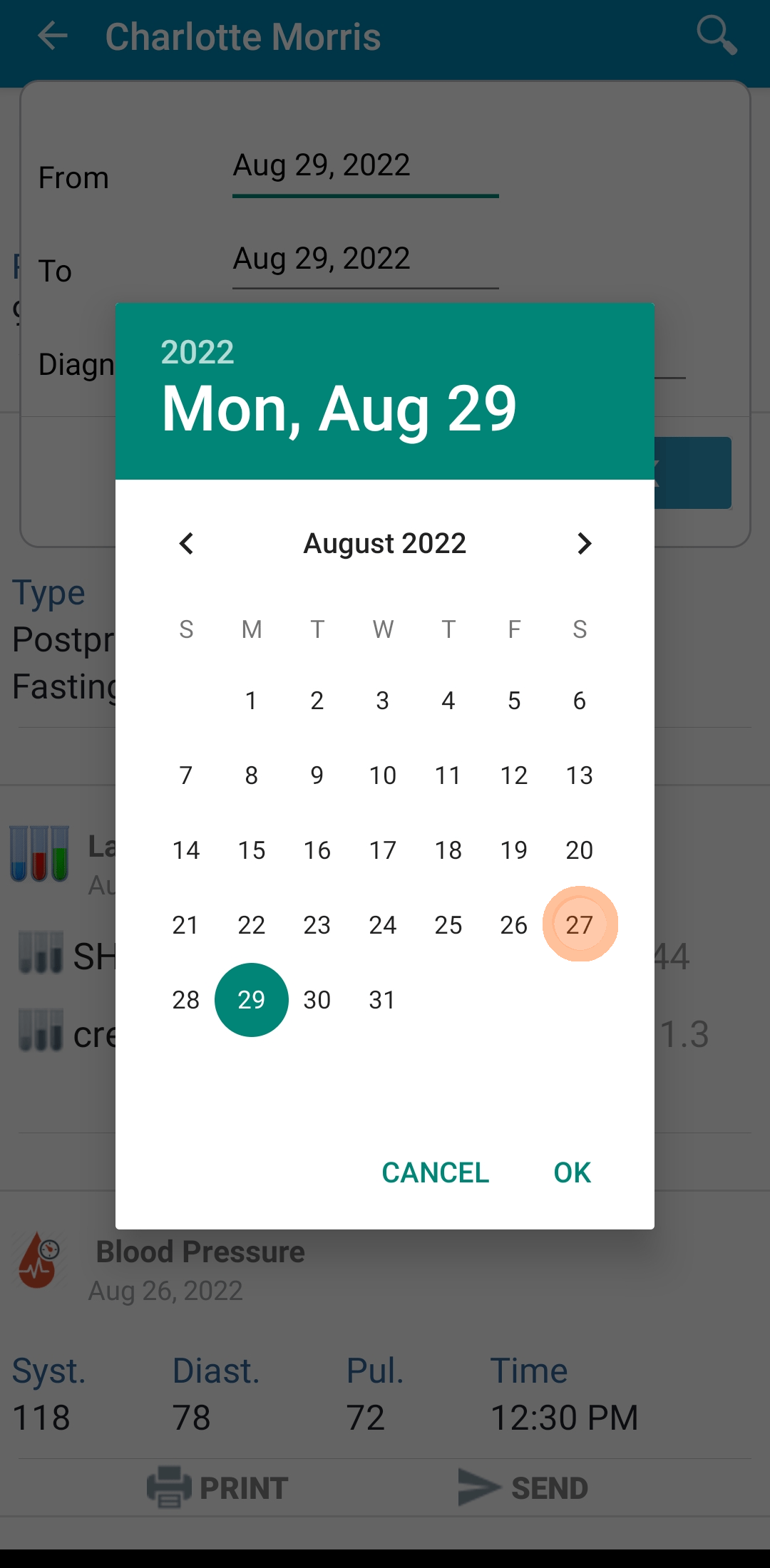Choose August 20 in the calendar
This screenshot has height=1568, width=770.
(580, 850)
